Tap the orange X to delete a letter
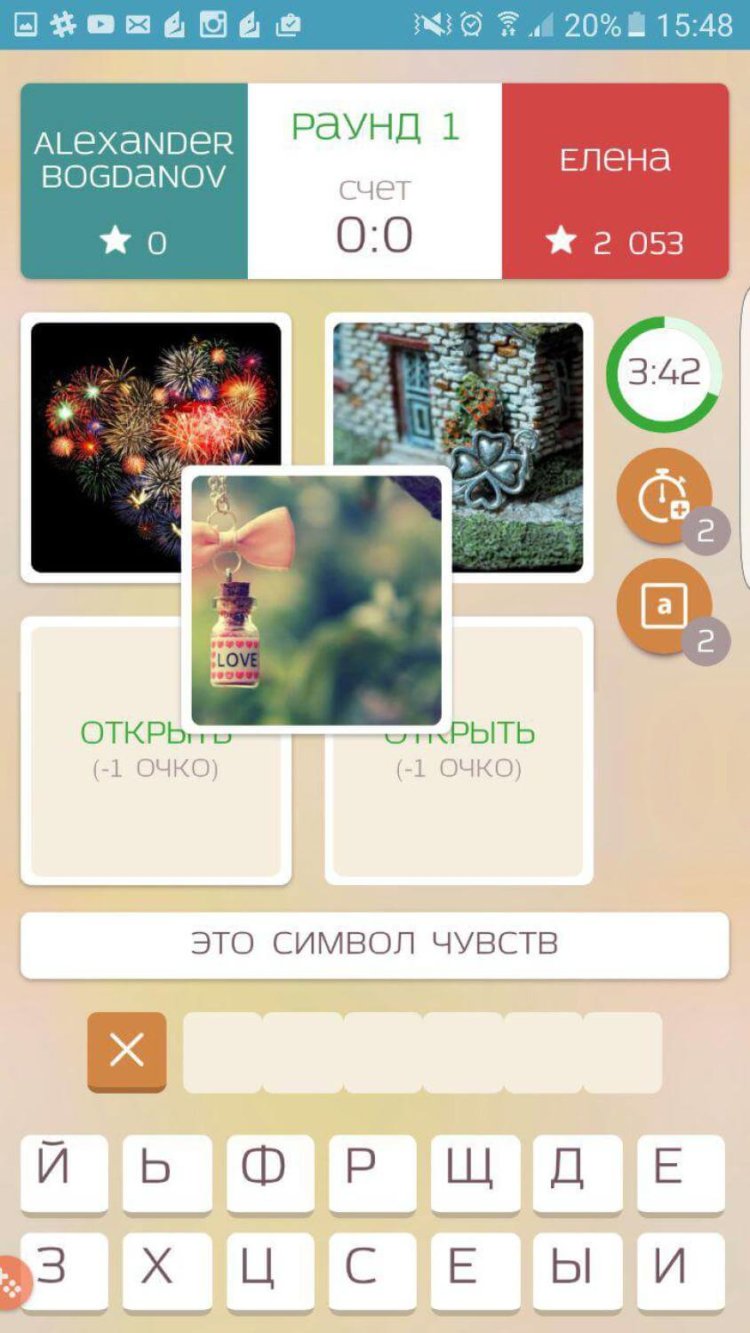This screenshot has width=750, height=1333. coord(126,1051)
